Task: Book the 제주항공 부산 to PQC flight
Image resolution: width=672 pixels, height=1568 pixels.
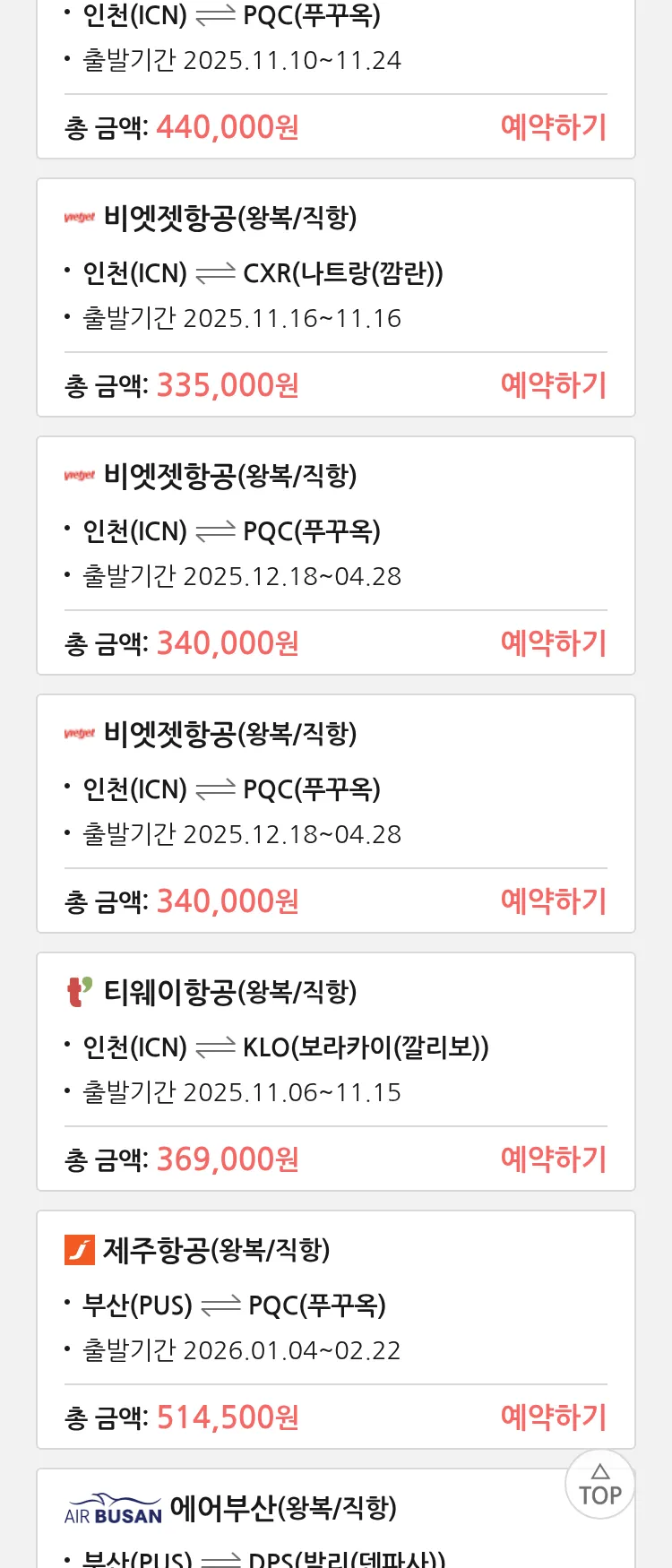Action: (553, 1417)
